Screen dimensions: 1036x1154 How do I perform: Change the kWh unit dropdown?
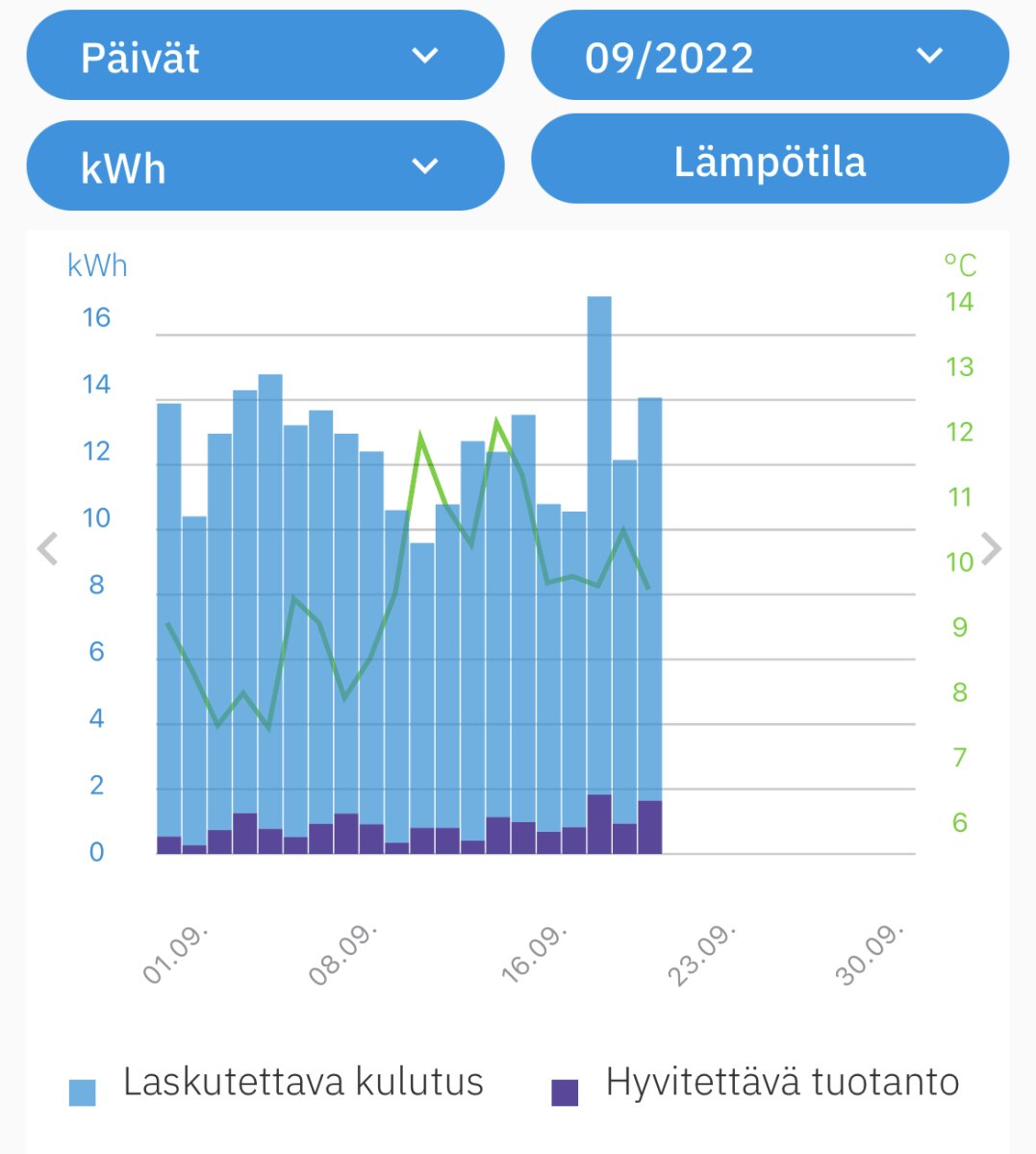tap(265, 166)
